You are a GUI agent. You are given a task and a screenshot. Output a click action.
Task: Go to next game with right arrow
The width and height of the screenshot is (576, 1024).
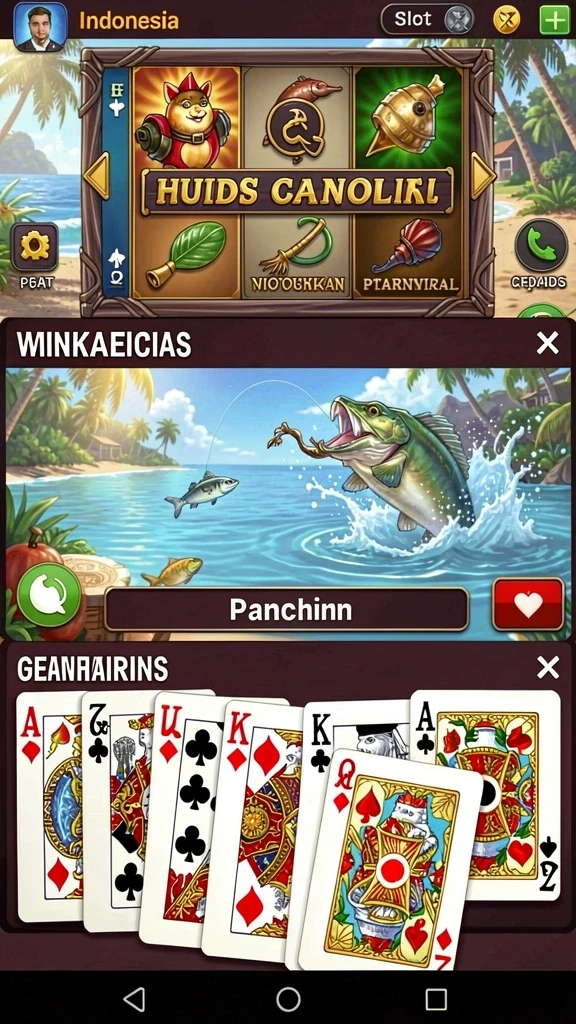(x=483, y=176)
